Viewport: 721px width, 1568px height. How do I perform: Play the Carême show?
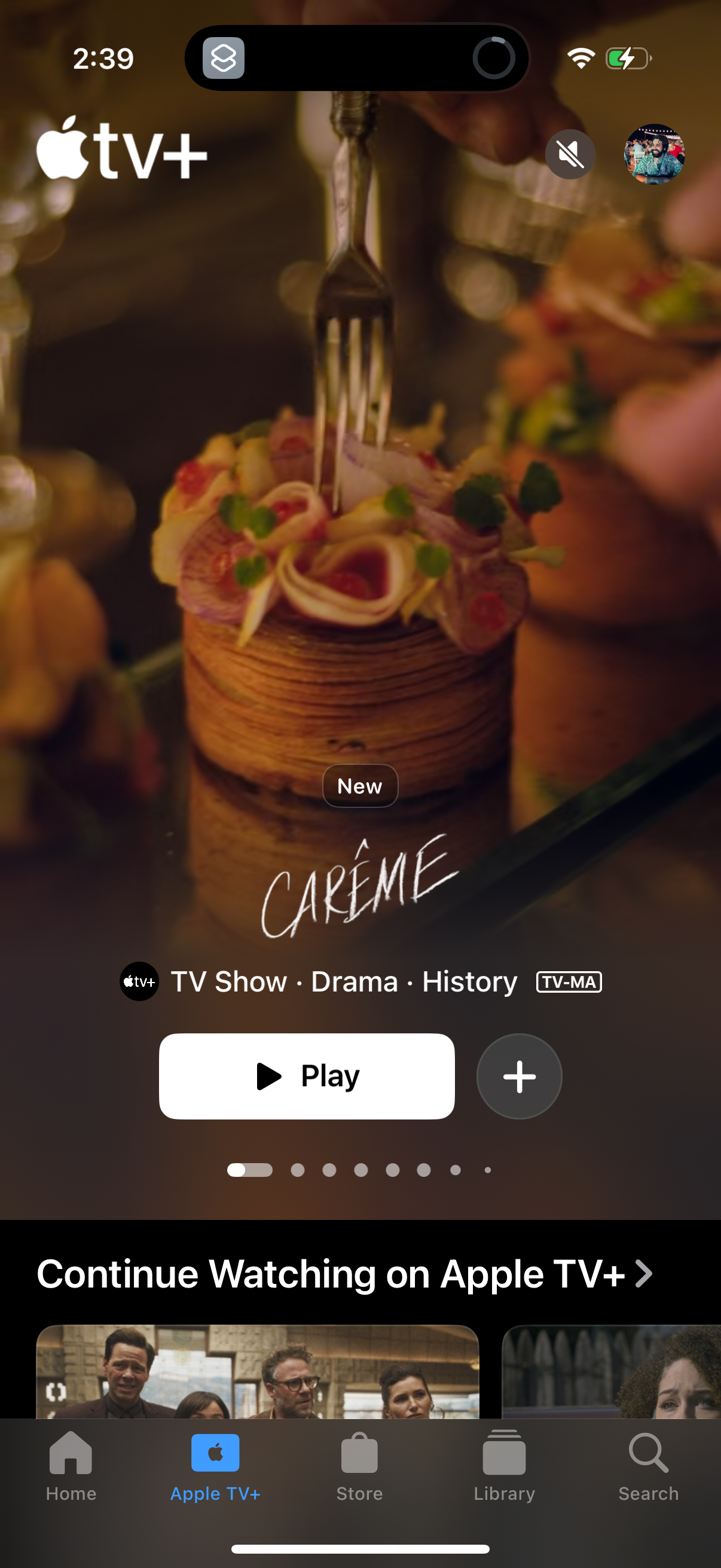point(306,1076)
